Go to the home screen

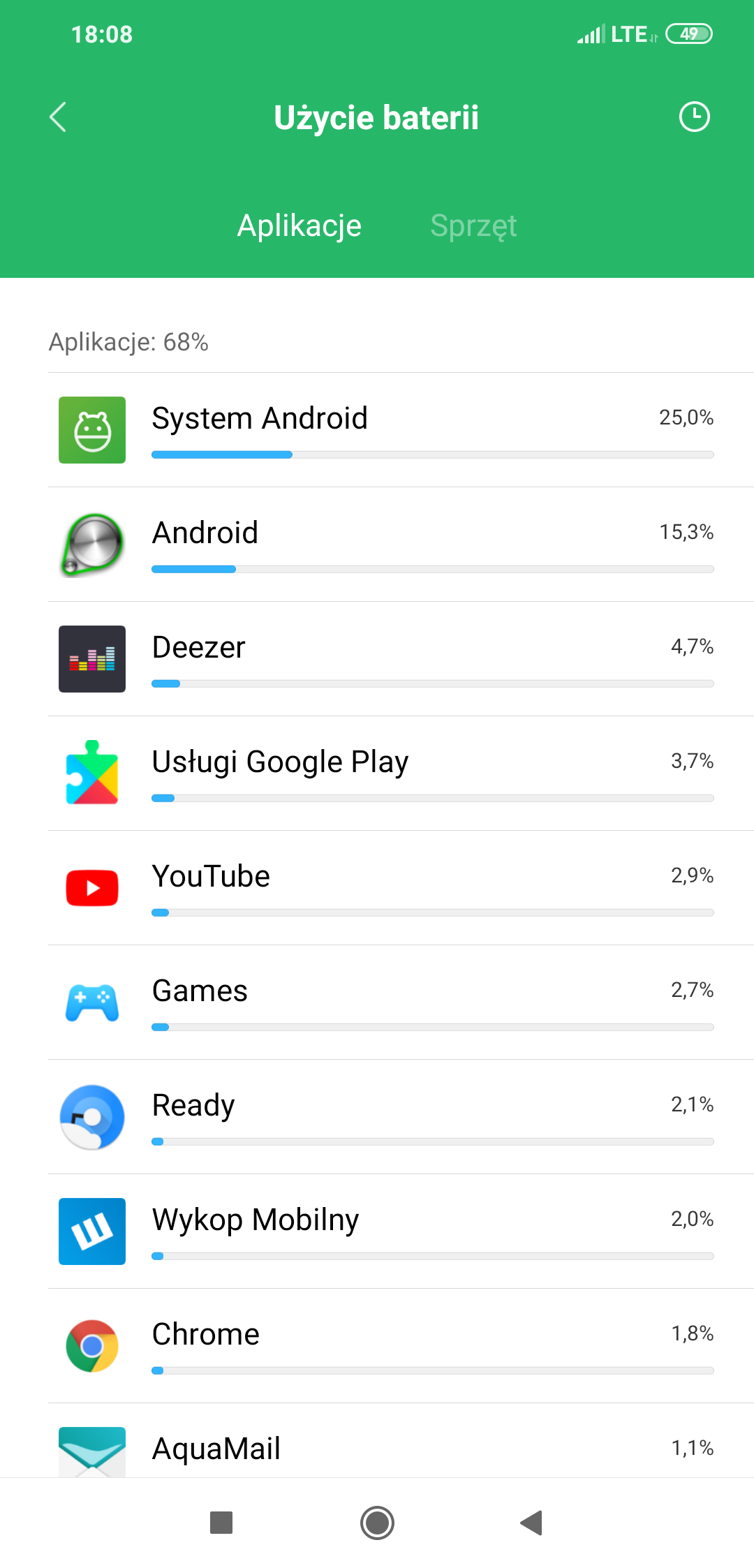377,1523
